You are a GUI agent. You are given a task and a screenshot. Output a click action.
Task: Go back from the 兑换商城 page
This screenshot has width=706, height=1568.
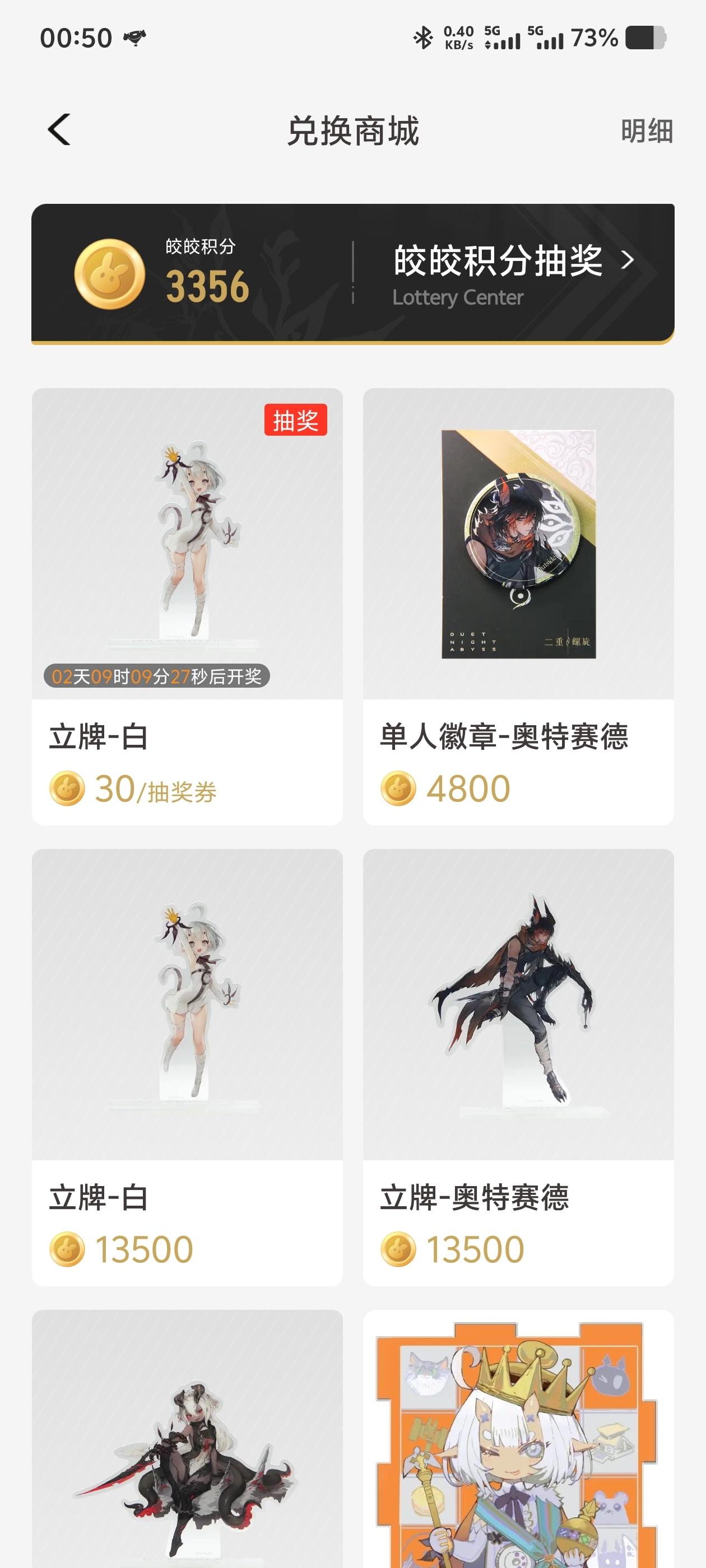tap(59, 130)
